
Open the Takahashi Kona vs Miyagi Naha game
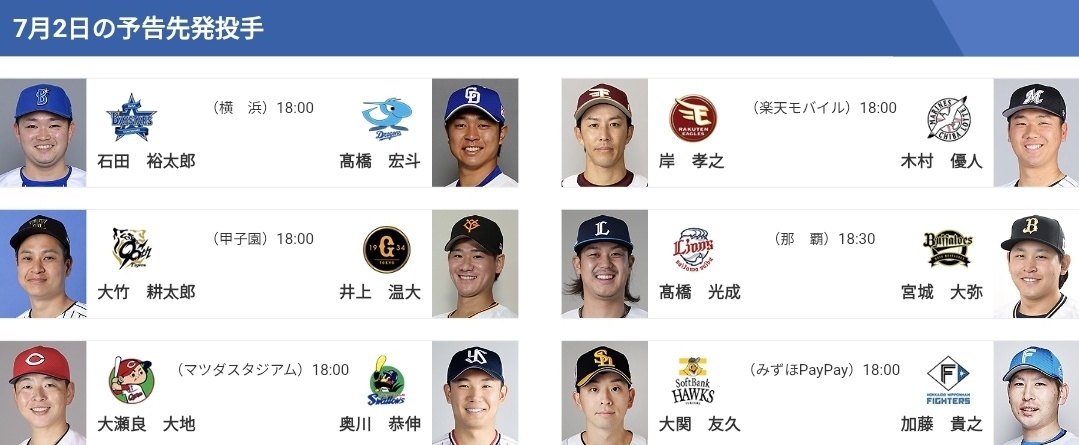820,264
